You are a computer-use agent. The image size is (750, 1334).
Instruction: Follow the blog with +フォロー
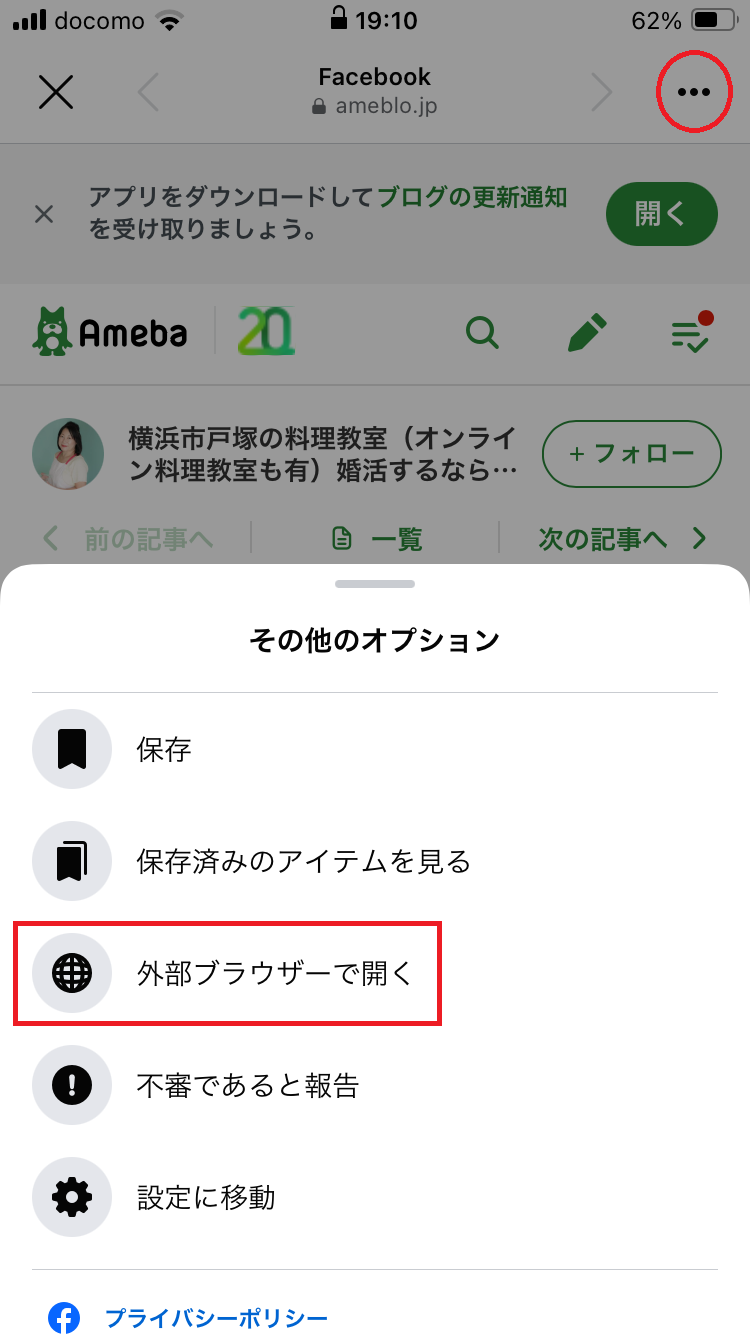coord(632,454)
